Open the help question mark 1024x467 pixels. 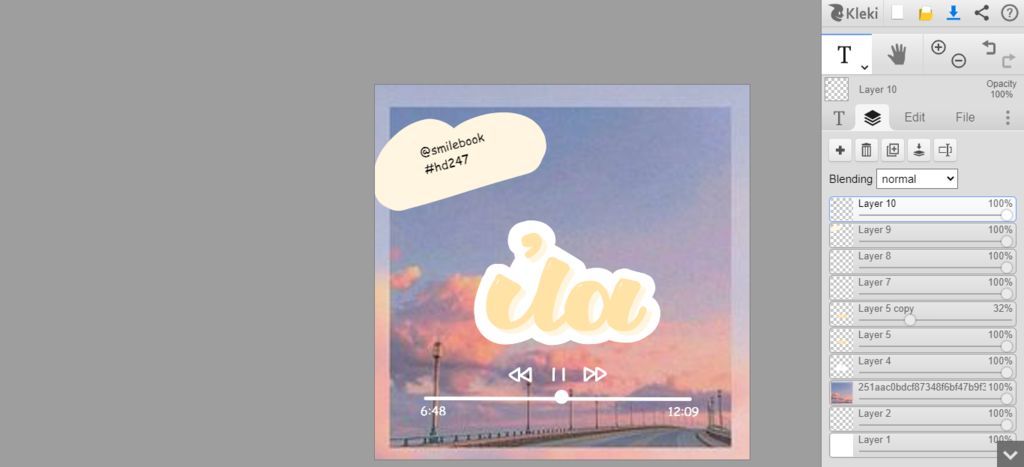pyautogui.click(x=1008, y=13)
